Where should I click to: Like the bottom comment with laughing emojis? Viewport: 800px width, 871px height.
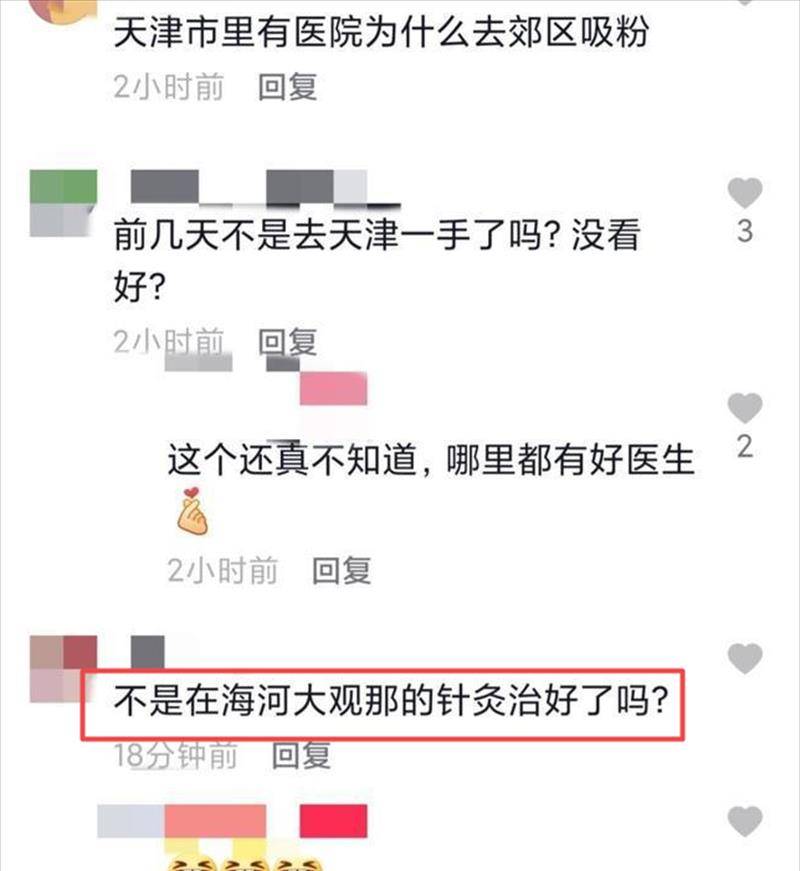(x=745, y=822)
